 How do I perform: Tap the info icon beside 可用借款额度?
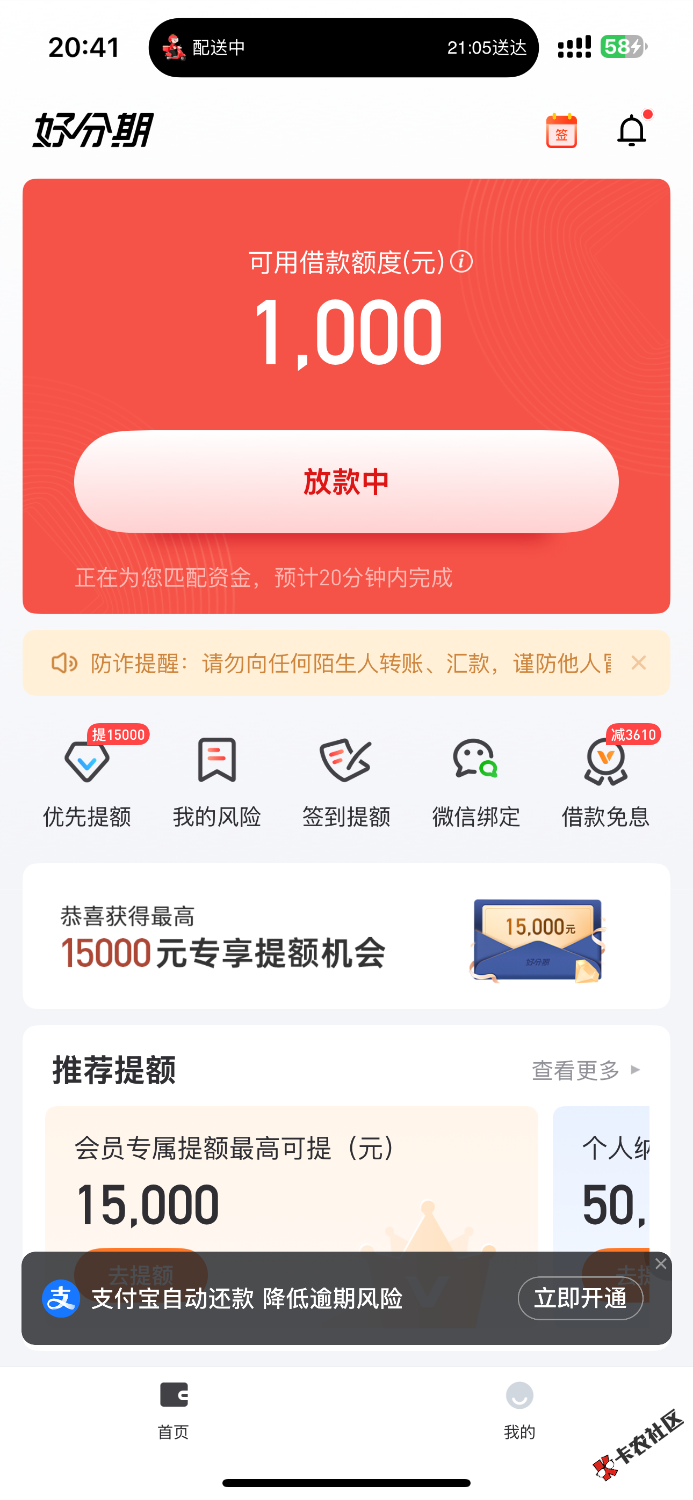462,262
